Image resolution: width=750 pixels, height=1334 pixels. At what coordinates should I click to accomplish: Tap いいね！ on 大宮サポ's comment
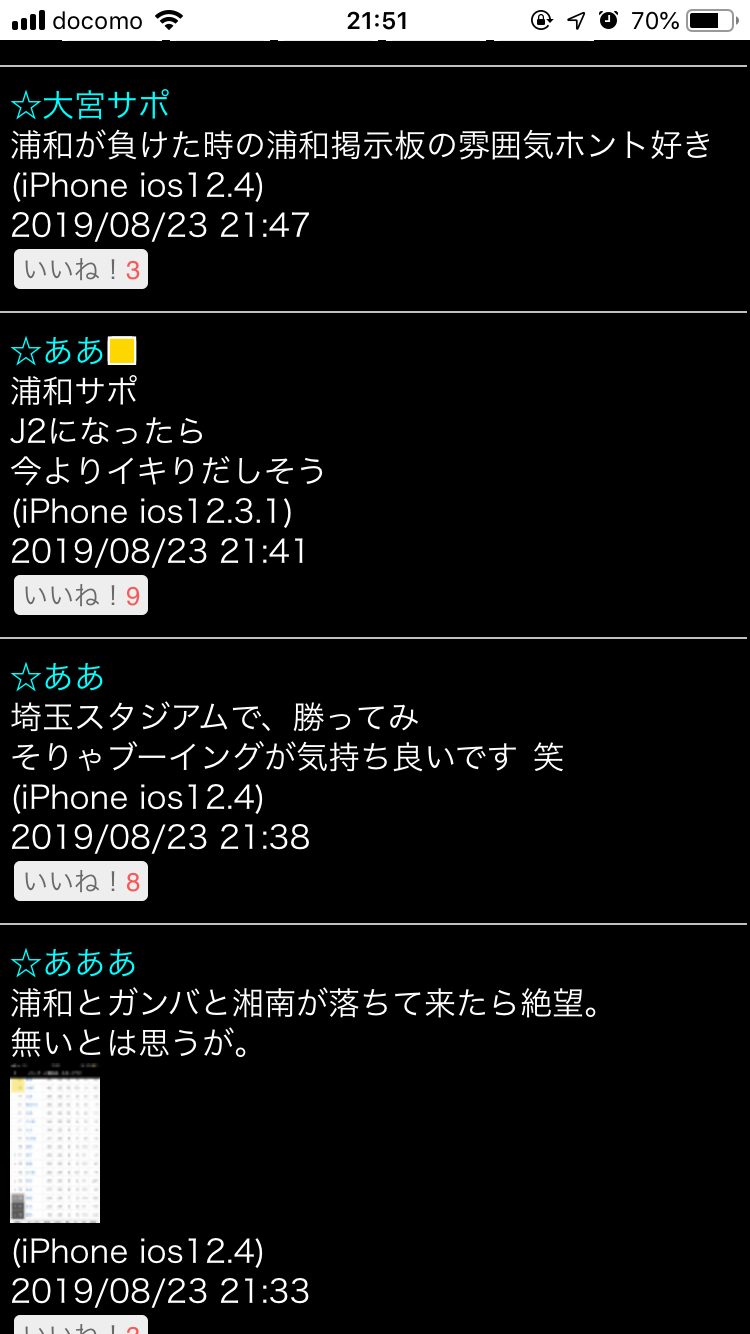point(81,270)
